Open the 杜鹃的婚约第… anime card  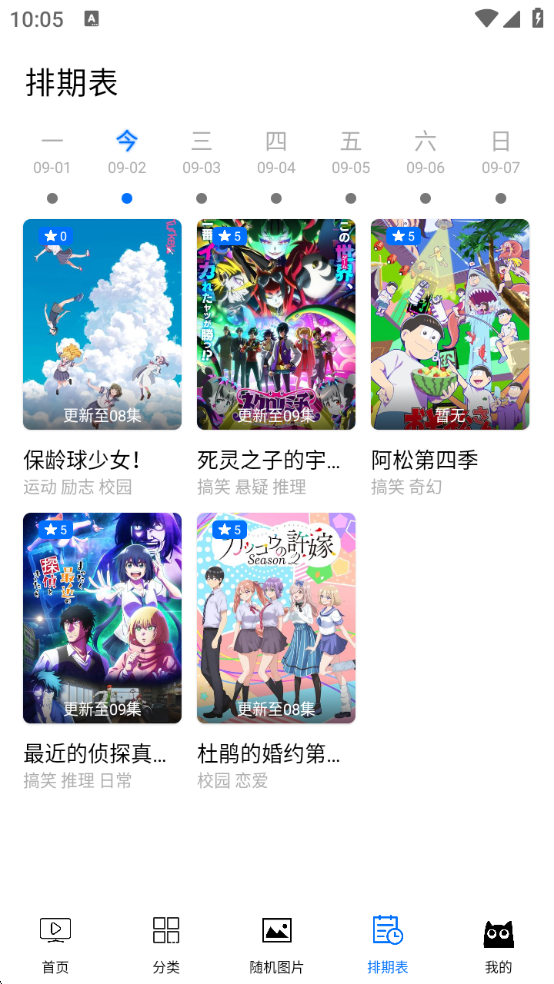click(276, 651)
